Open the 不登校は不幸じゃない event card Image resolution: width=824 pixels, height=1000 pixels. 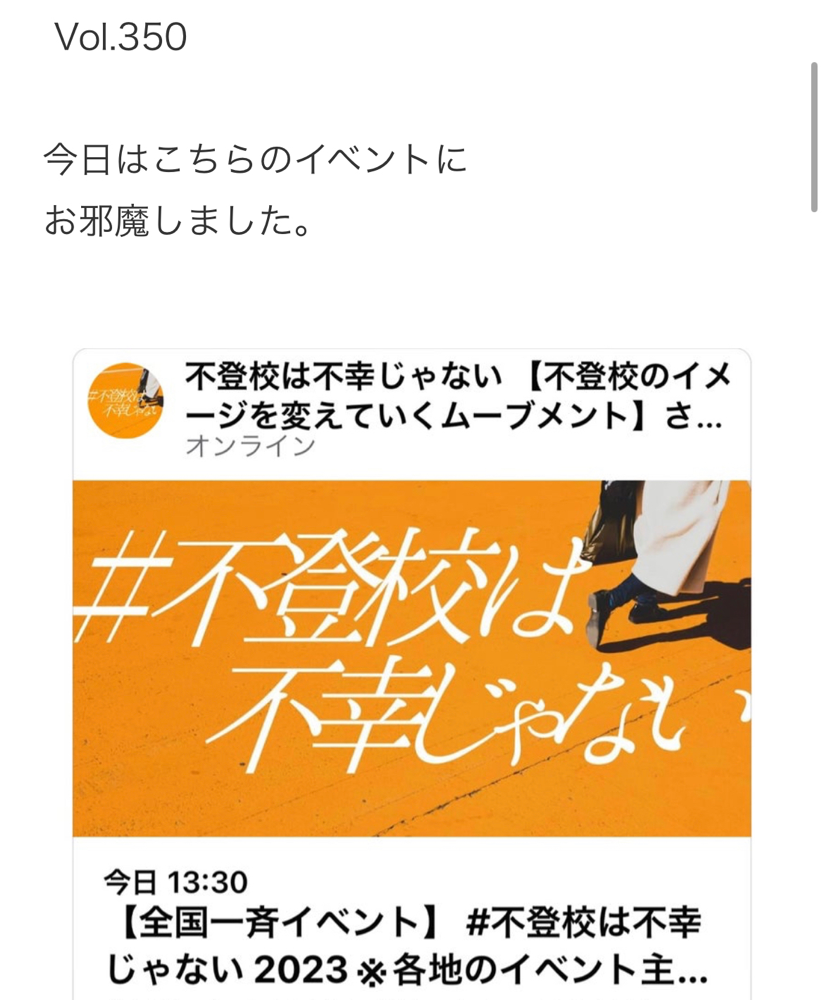[x=411, y=660]
